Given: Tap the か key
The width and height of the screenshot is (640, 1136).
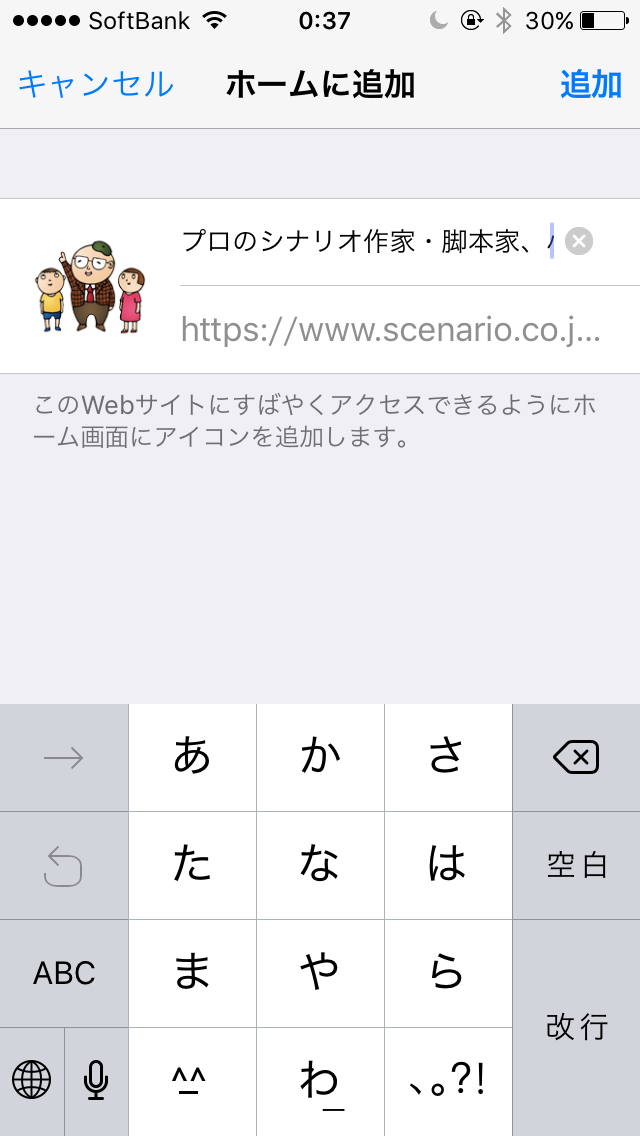Looking at the screenshot, I should 320,757.
